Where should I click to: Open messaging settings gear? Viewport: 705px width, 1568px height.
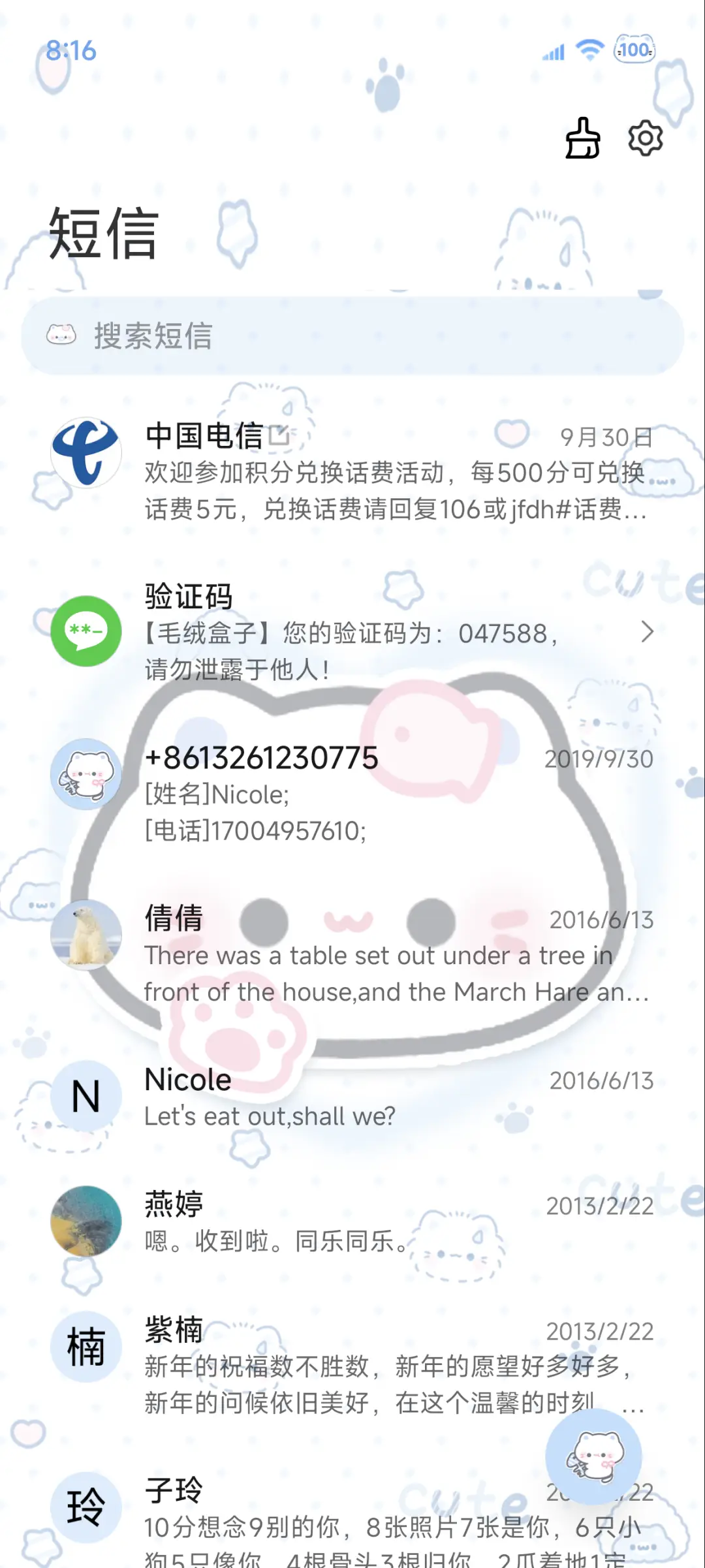(645, 138)
